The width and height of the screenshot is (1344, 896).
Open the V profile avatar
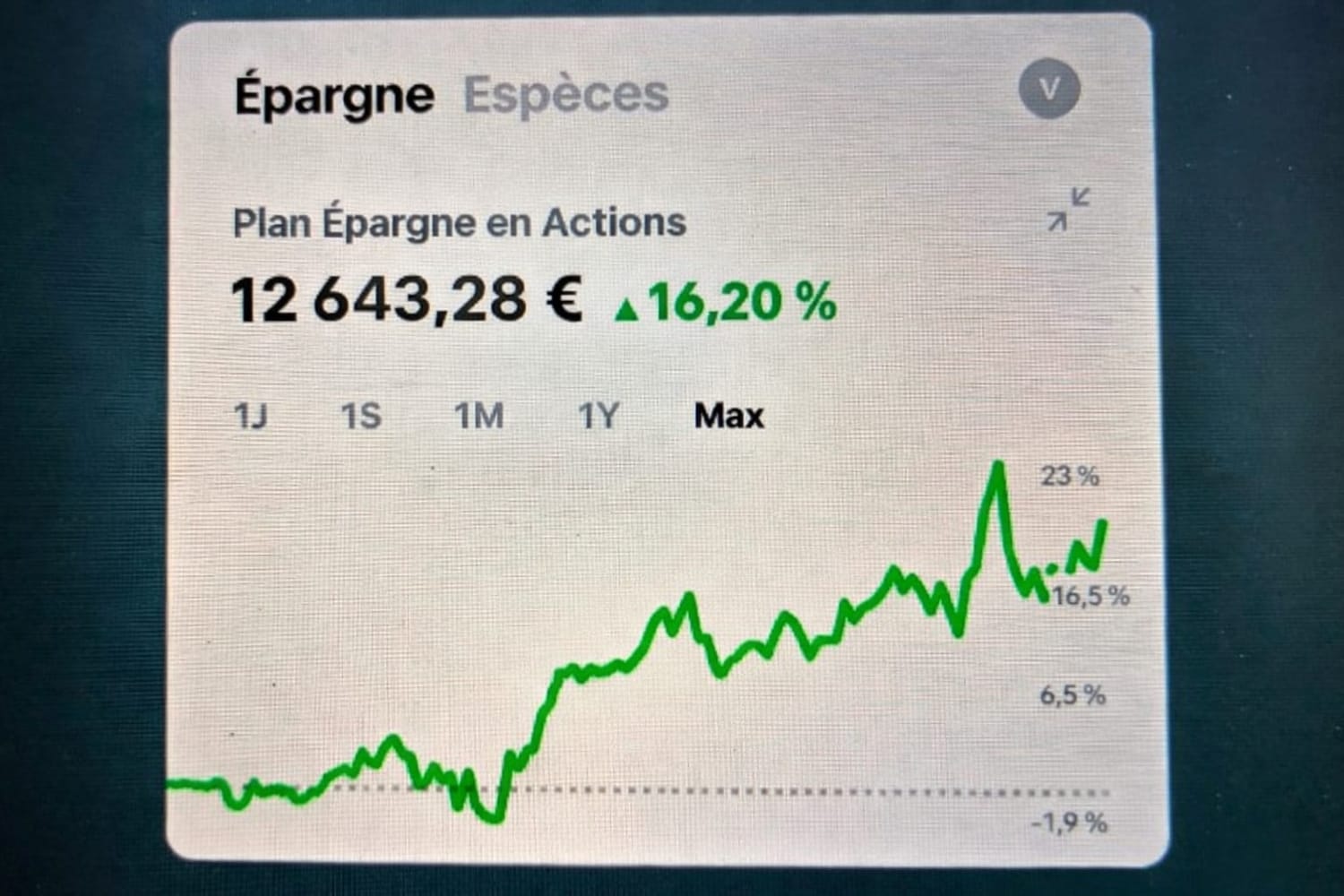(x=1049, y=89)
